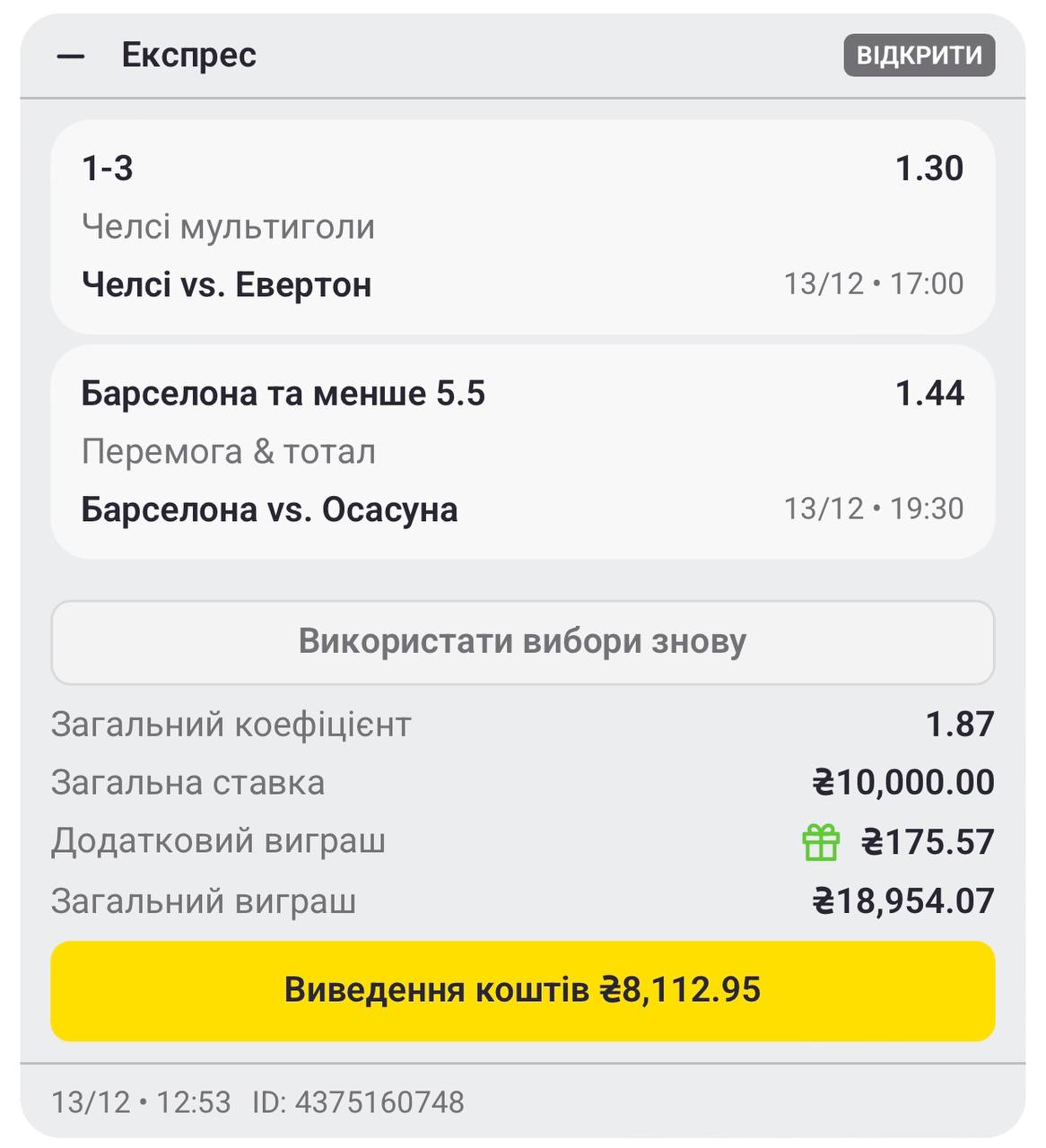
Task: Reuse selections with Використати вибори знову
Action: [x=522, y=642]
